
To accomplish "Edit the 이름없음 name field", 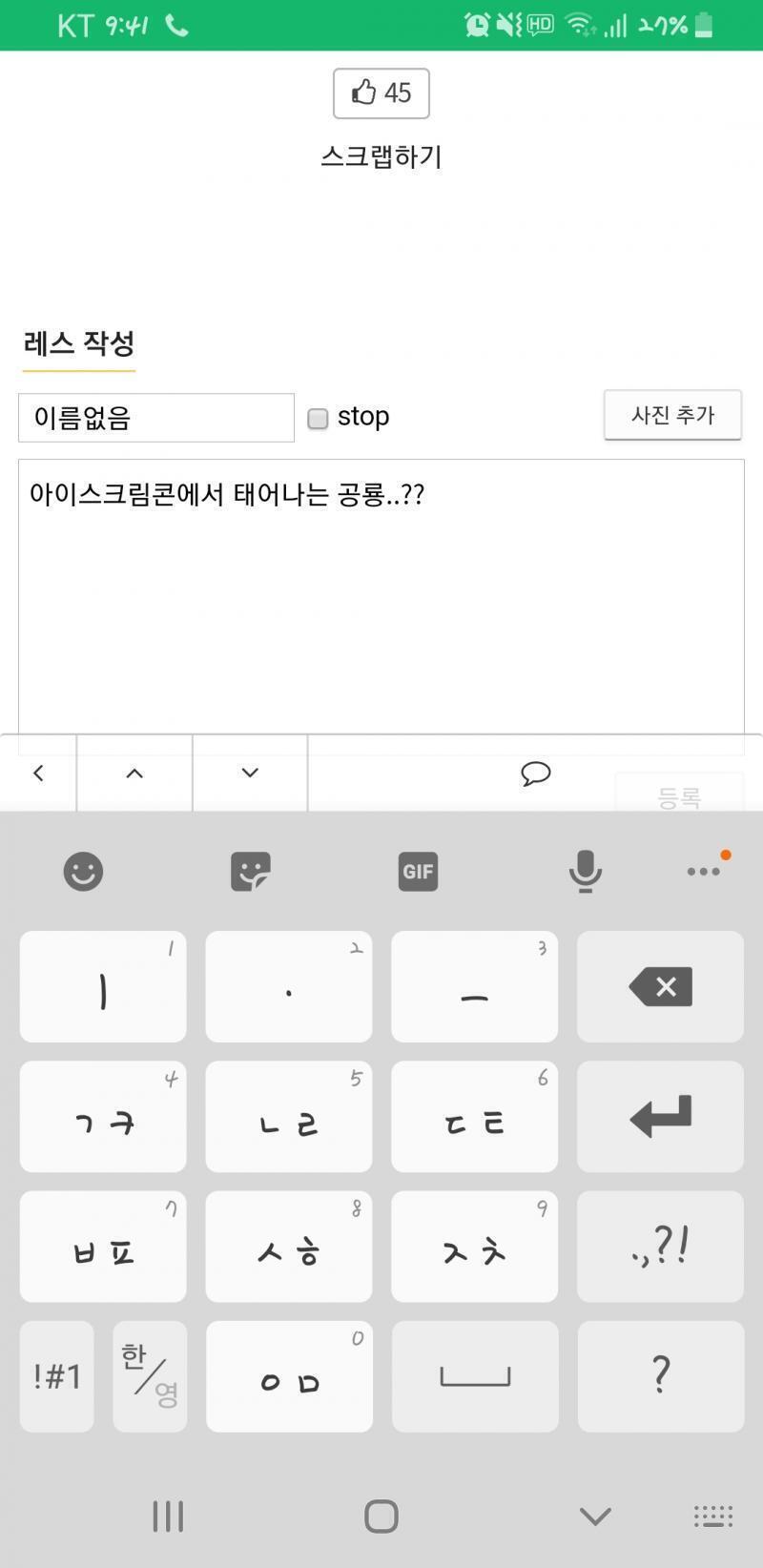I will coord(156,418).
